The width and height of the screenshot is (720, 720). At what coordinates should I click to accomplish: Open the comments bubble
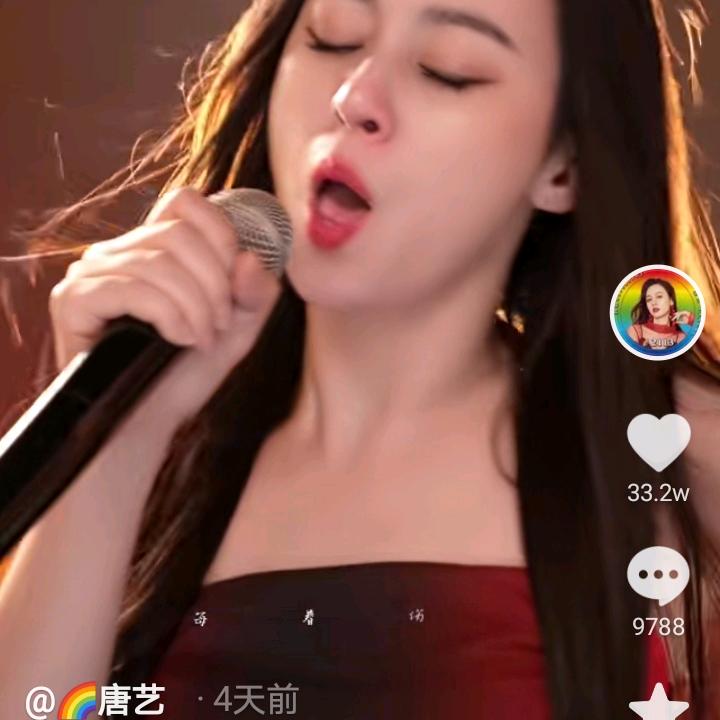point(657,577)
